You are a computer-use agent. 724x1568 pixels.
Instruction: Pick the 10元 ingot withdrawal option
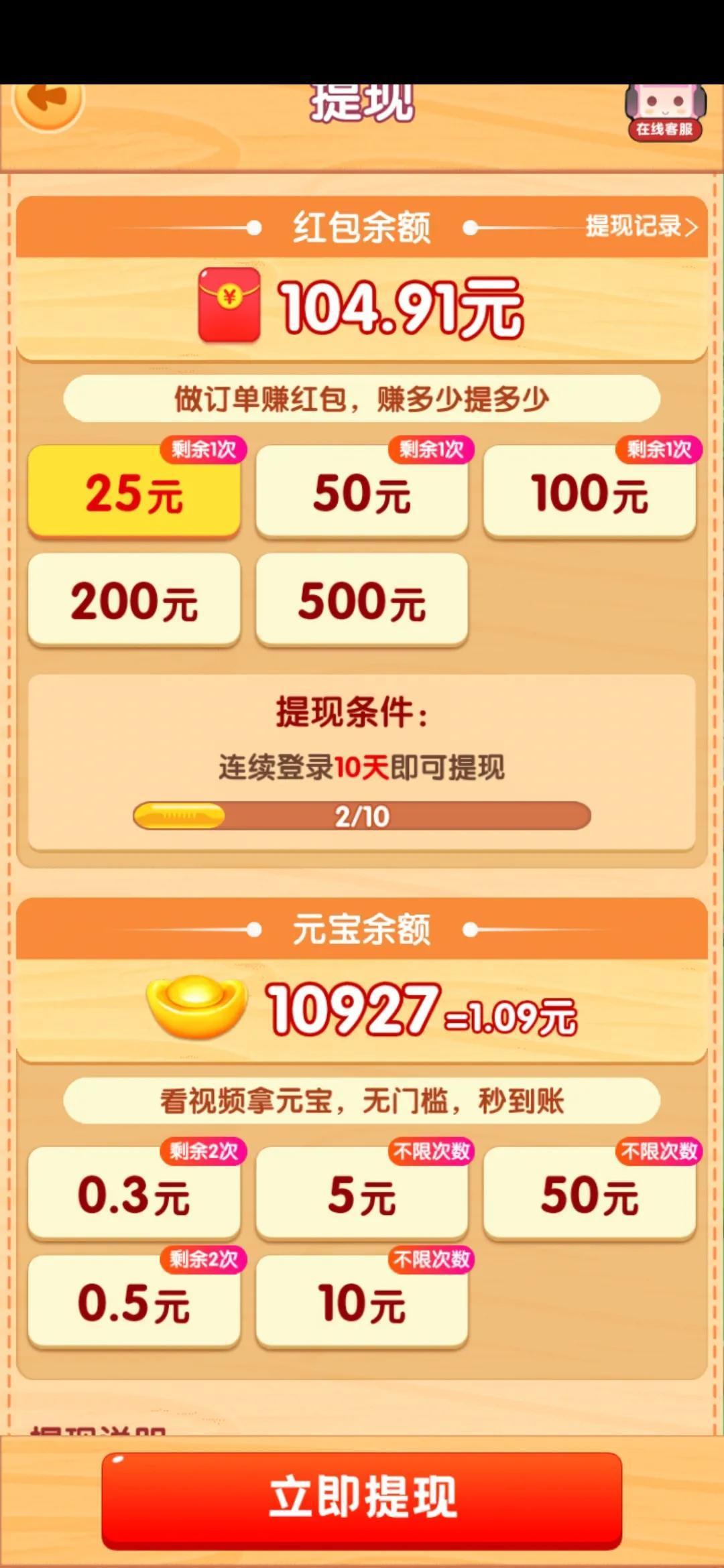click(361, 1303)
